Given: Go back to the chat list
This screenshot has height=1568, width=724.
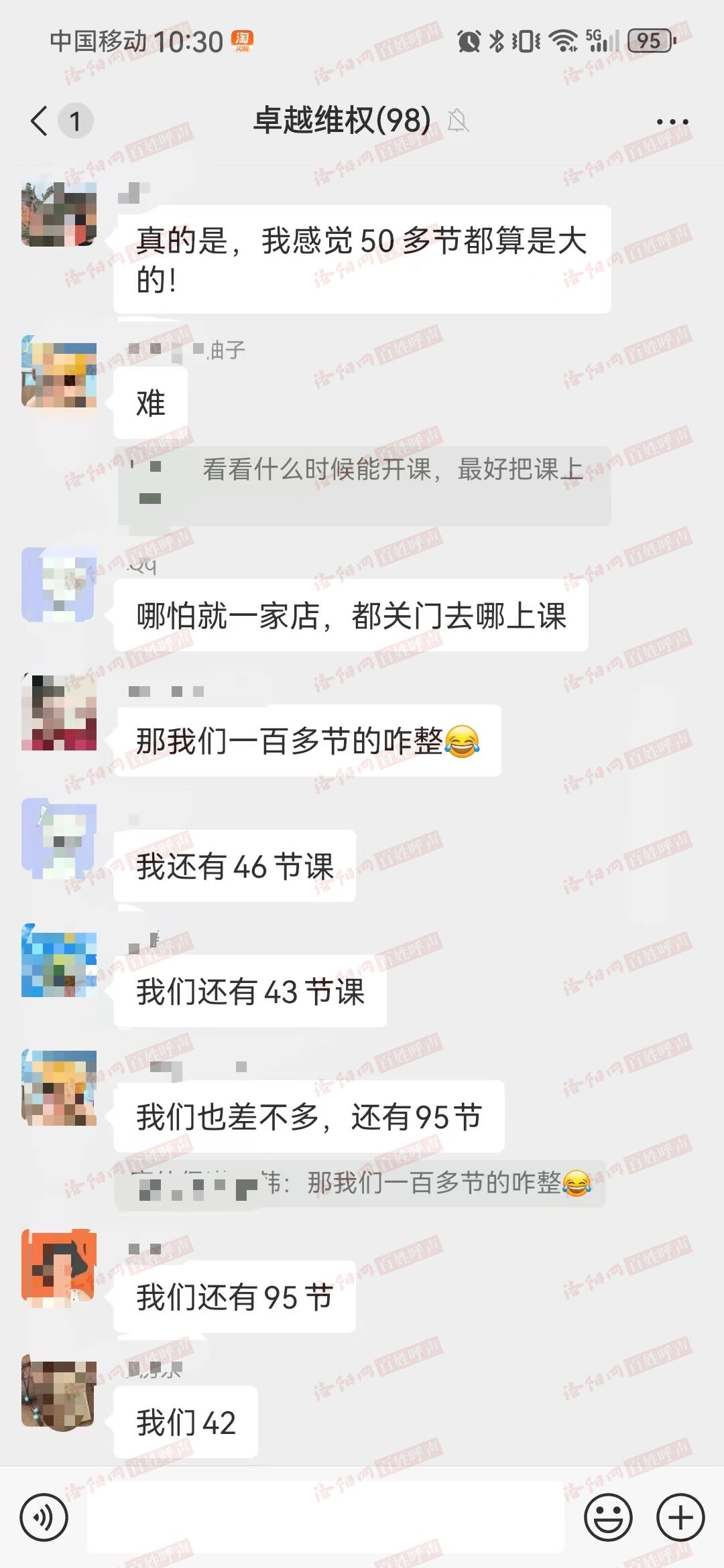Looking at the screenshot, I should pos(40,121).
